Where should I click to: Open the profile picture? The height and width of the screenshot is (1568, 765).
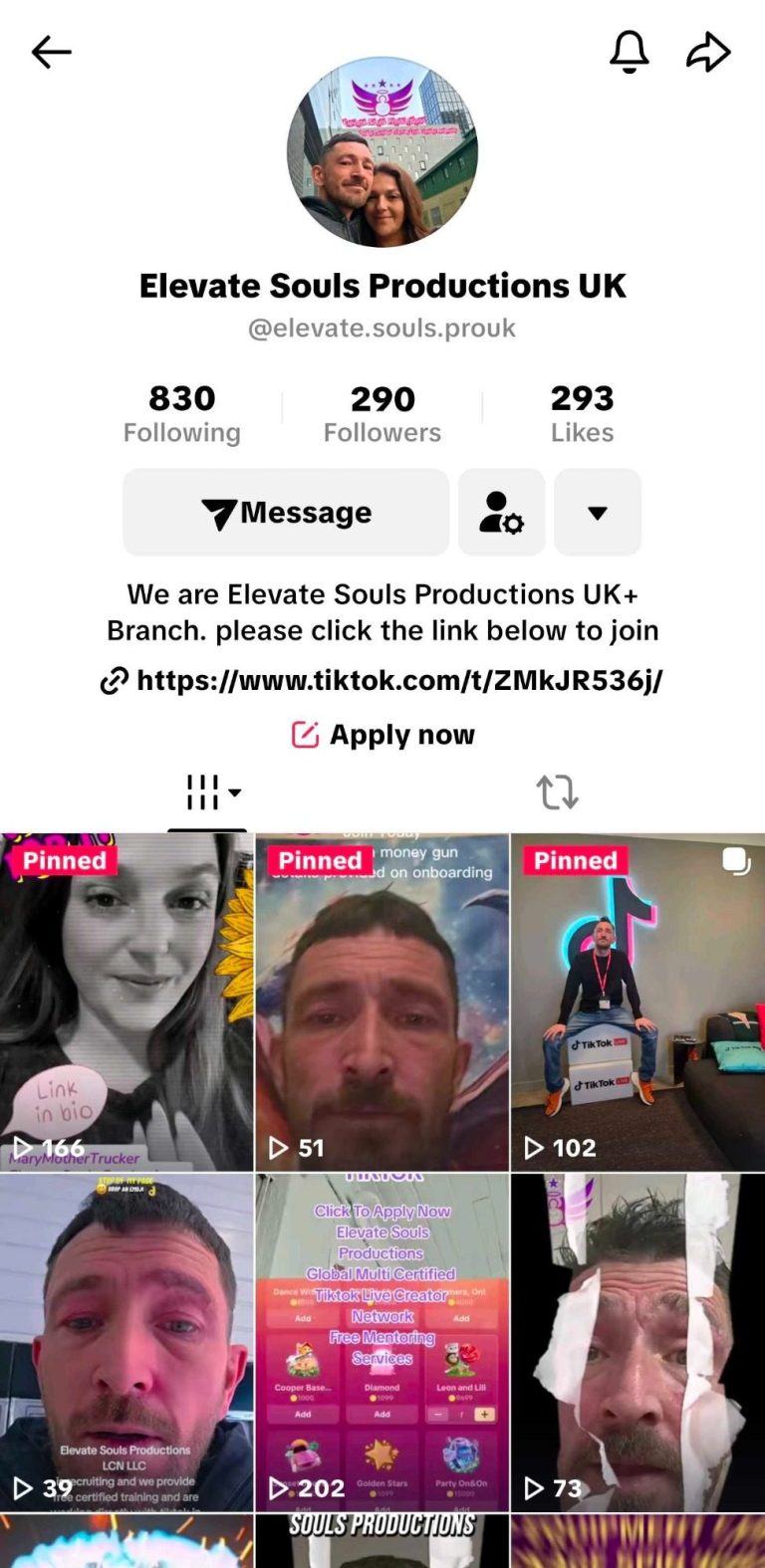[x=382, y=151]
